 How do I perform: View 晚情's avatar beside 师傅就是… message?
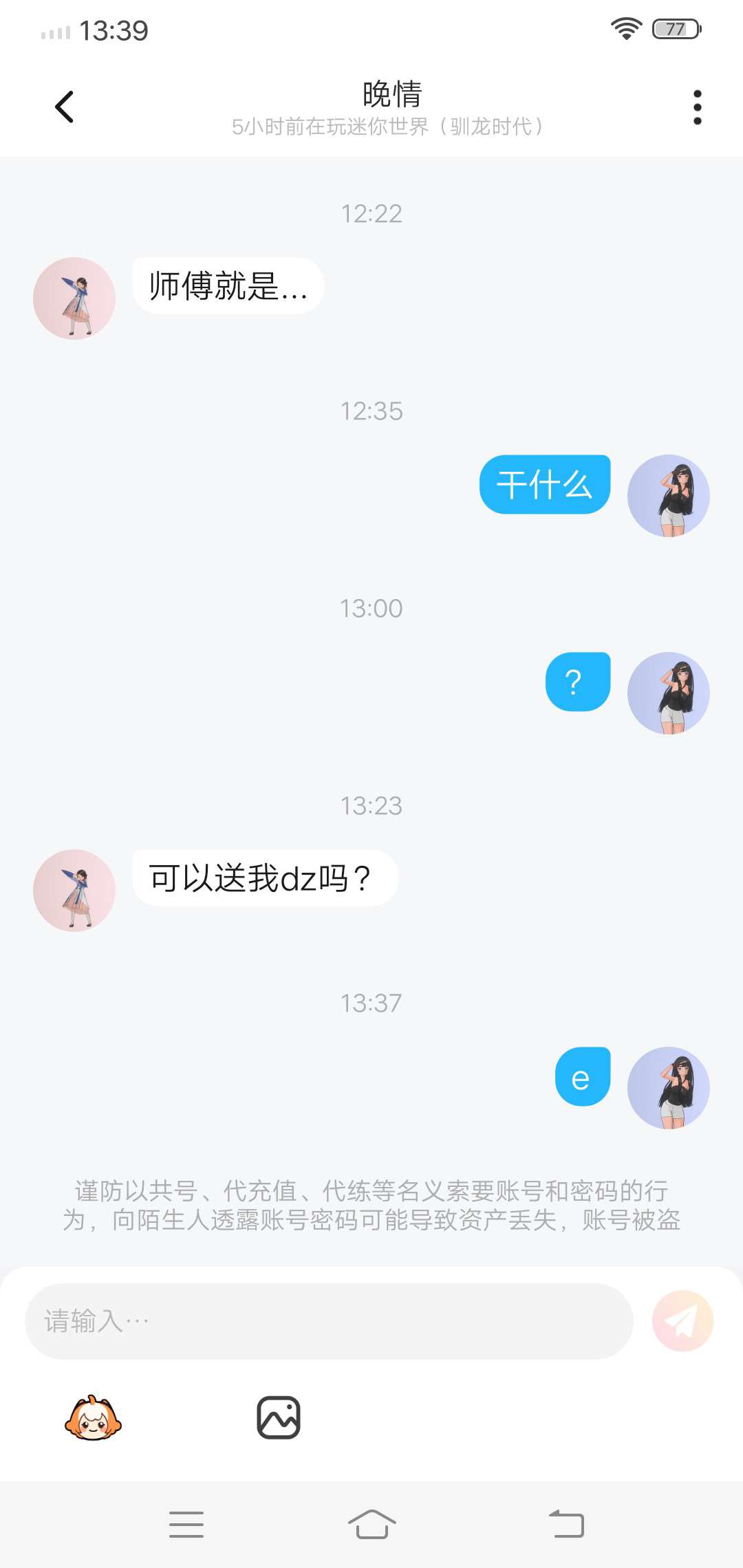74,298
